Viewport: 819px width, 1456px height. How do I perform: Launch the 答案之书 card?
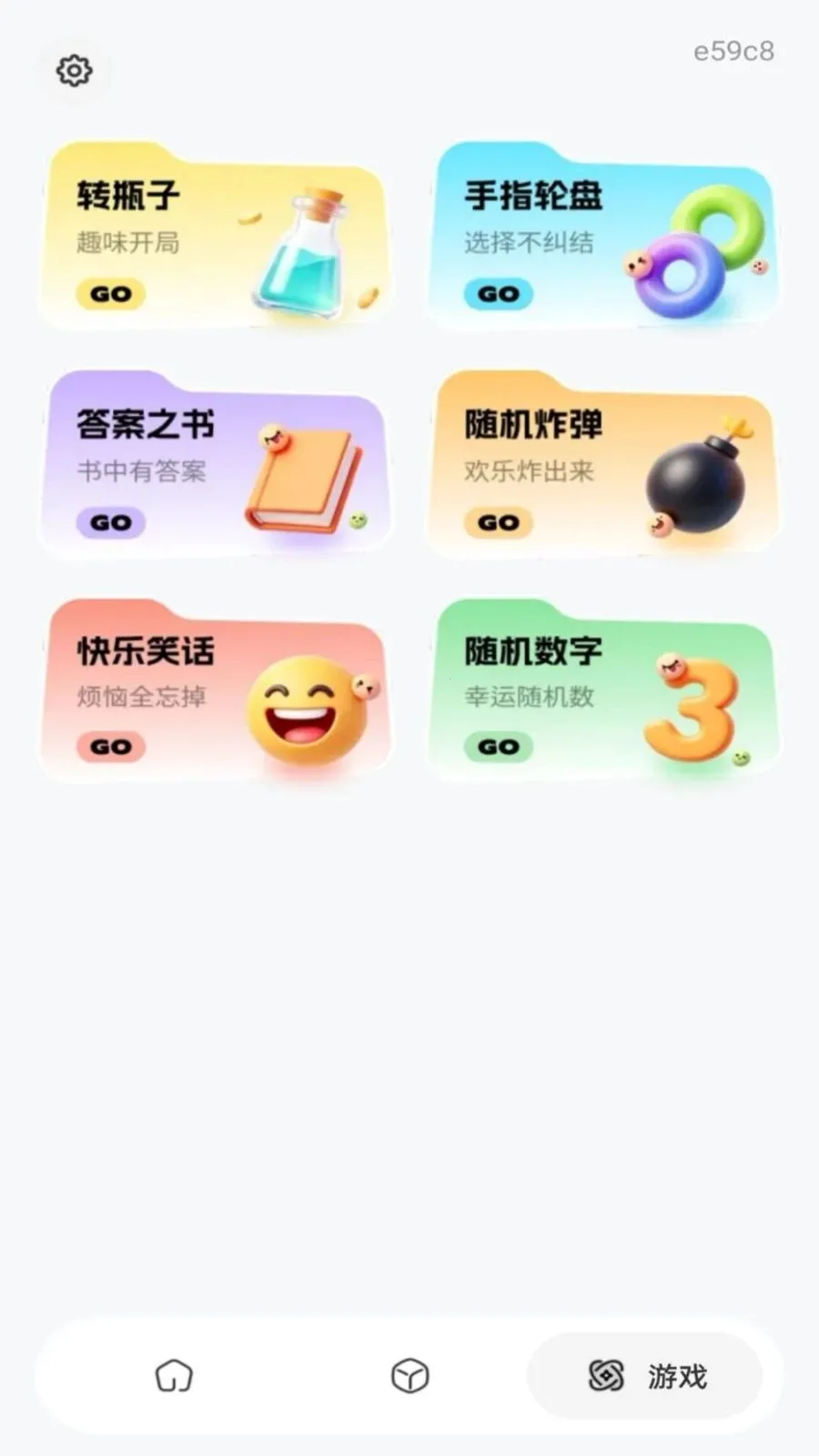pos(216,462)
